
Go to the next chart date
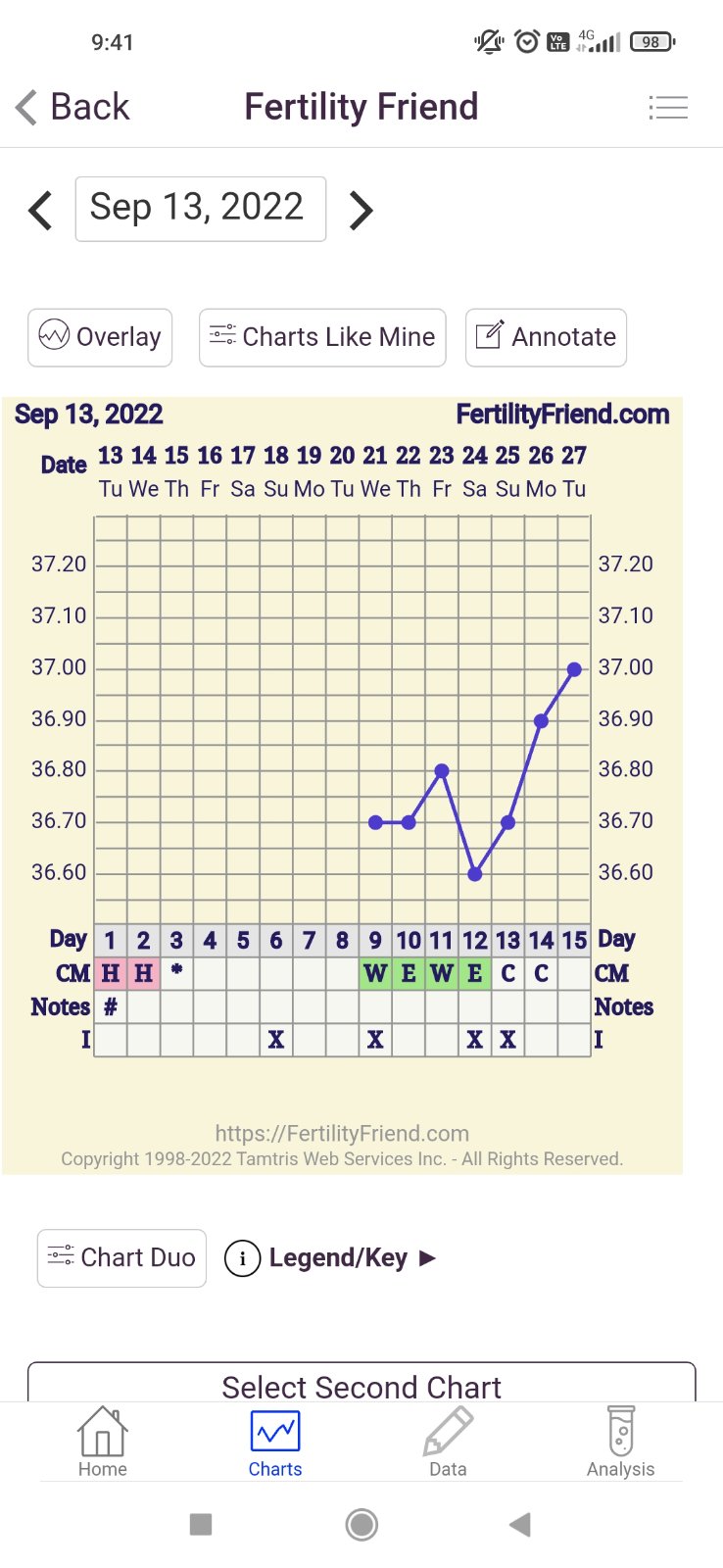click(x=361, y=210)
